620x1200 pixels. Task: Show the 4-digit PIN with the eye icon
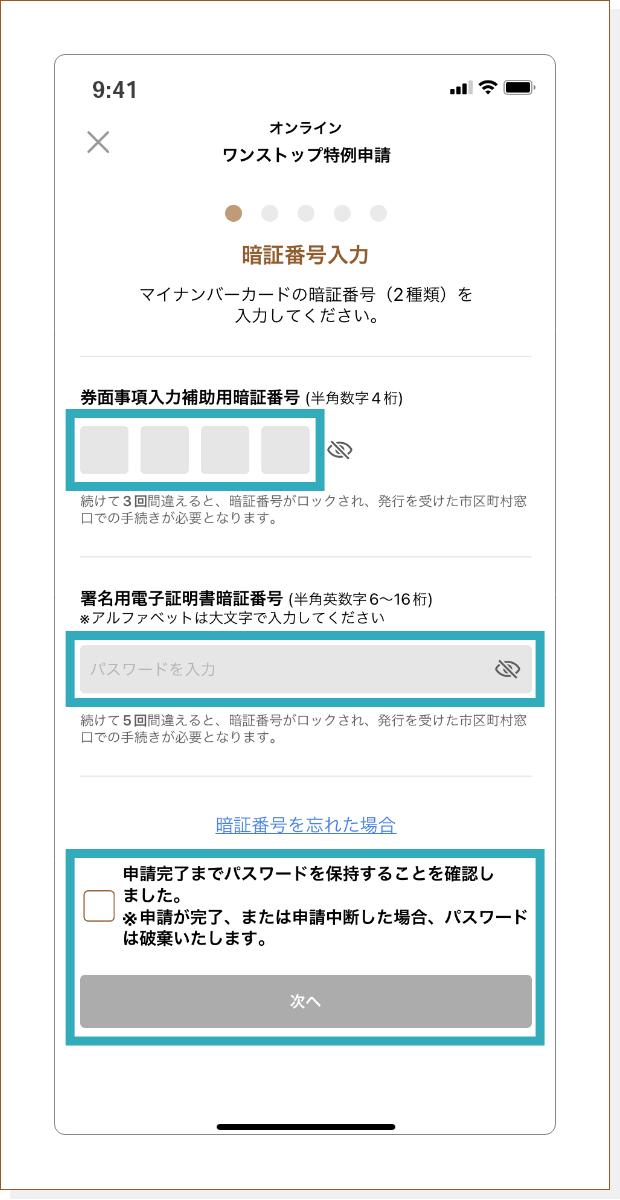340,450
